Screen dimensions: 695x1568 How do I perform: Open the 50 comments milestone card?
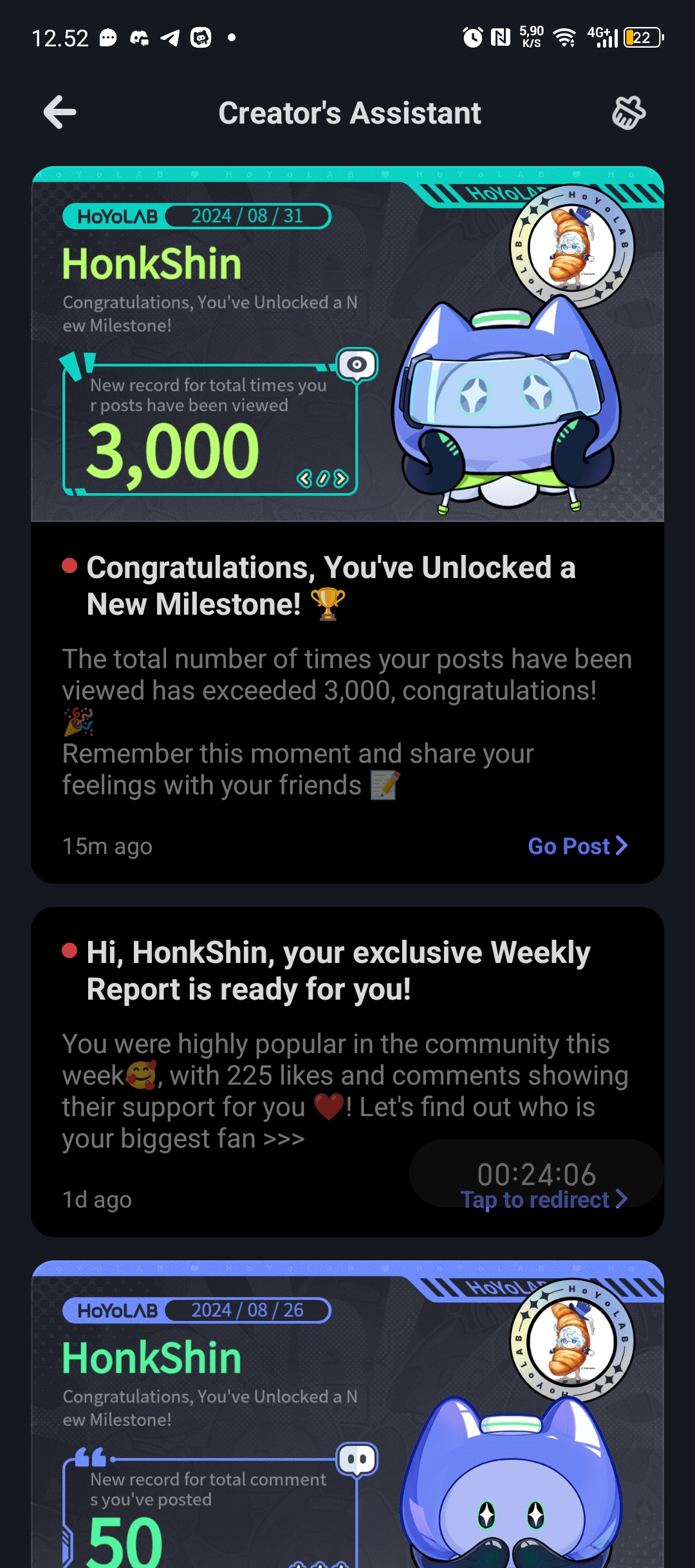(347, 1416)
